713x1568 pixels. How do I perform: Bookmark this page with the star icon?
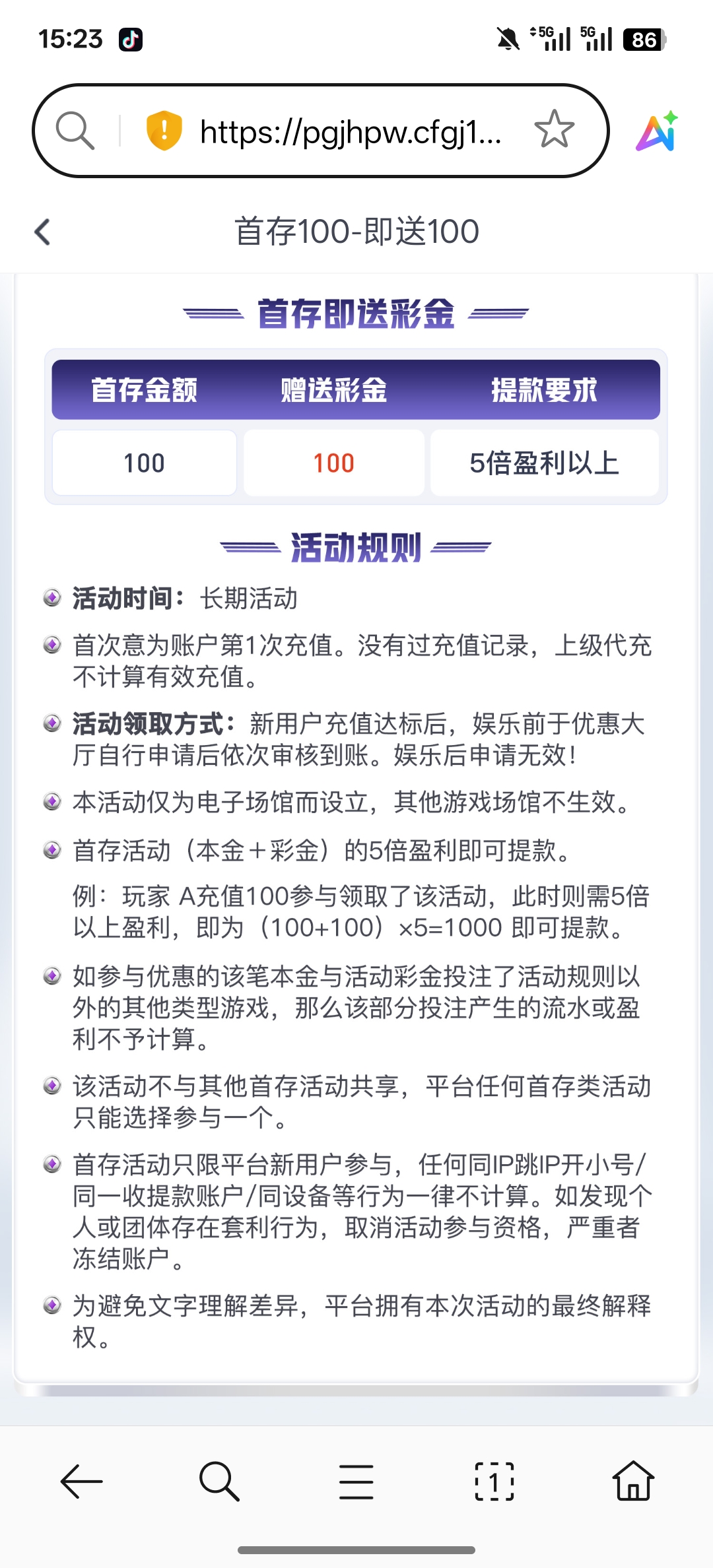[553, 131]
